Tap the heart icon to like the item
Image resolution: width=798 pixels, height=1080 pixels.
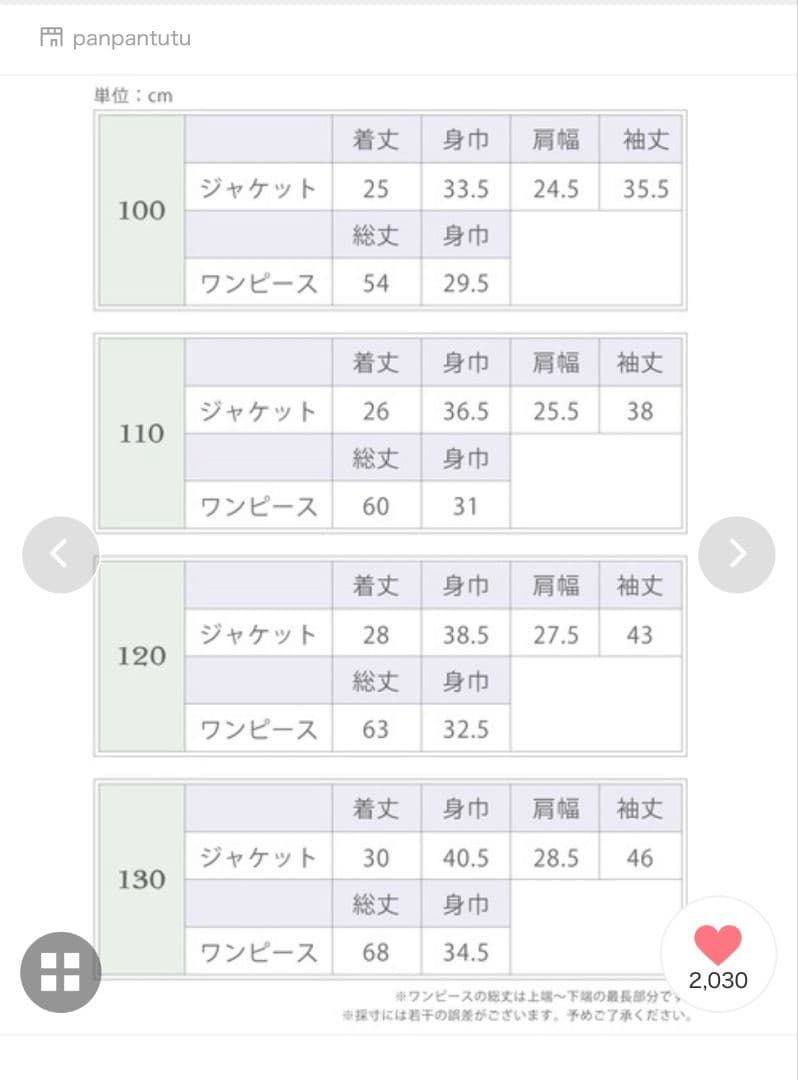pos(719,943)
